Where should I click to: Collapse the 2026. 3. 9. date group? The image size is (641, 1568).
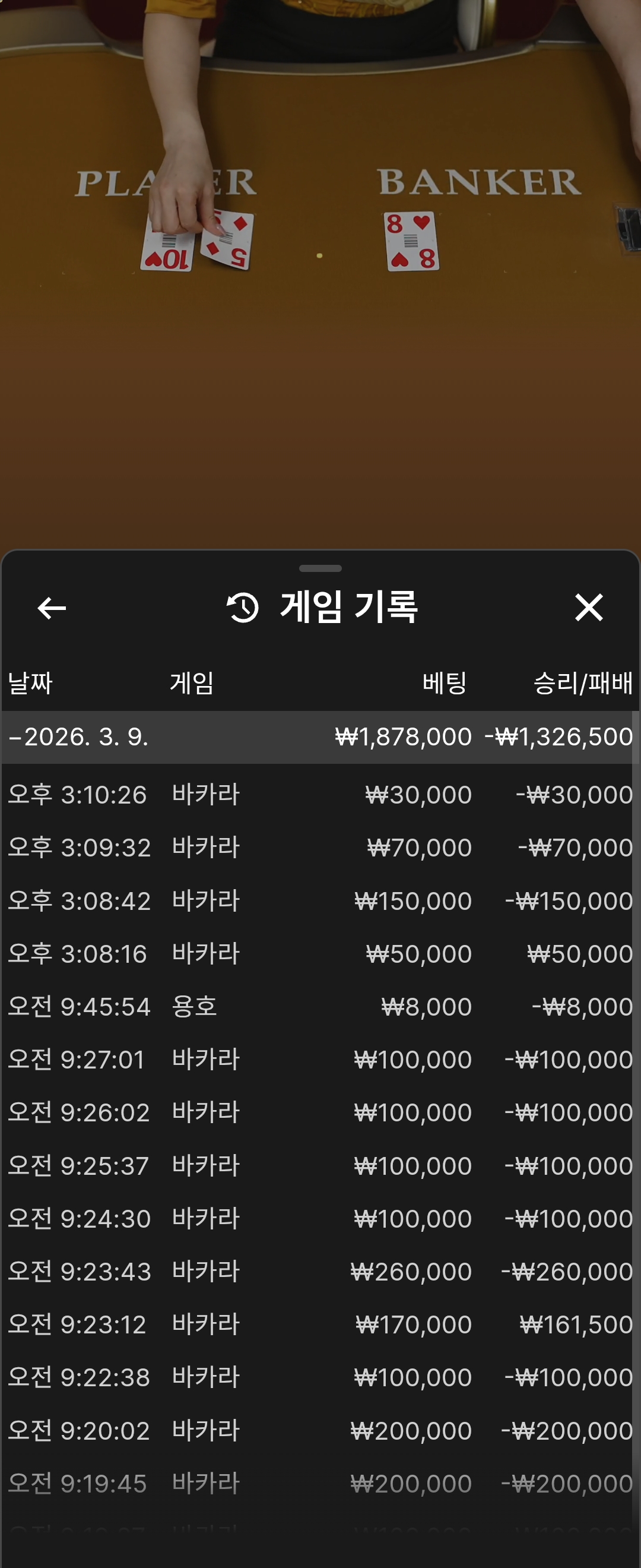(79, 737)
